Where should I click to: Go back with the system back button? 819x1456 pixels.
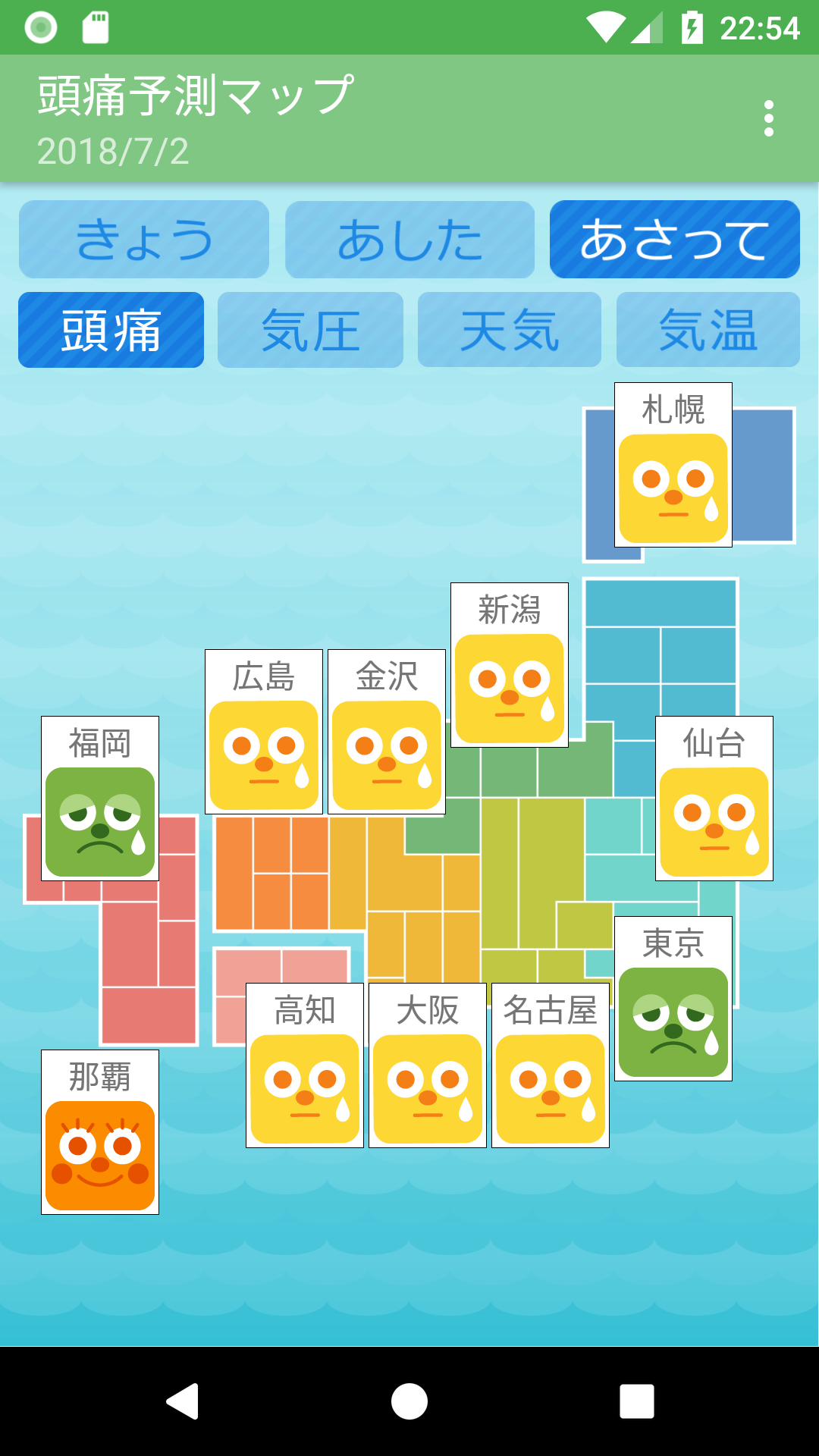click(183, 1401)
